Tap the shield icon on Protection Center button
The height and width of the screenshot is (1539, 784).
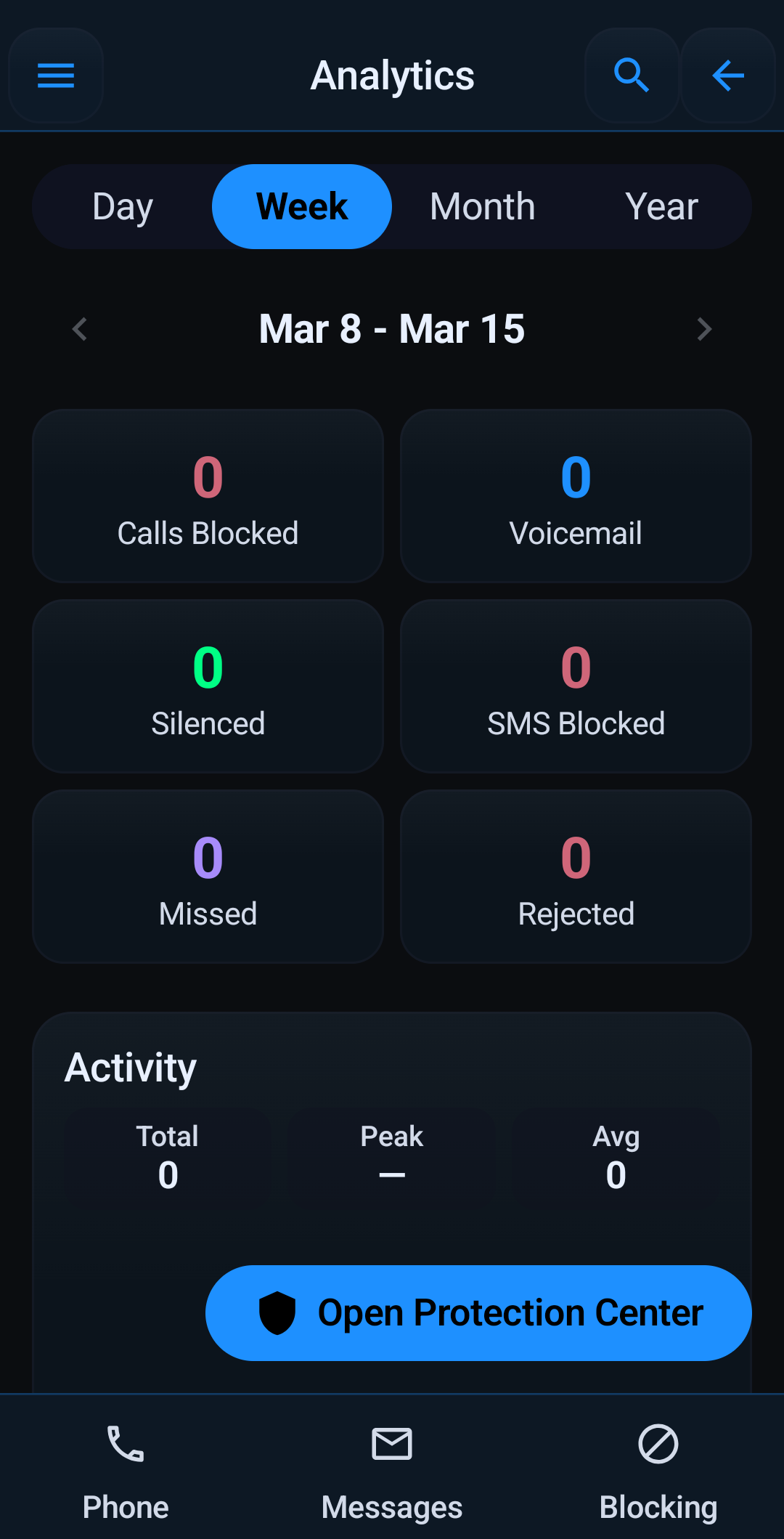click(279, 1312)
